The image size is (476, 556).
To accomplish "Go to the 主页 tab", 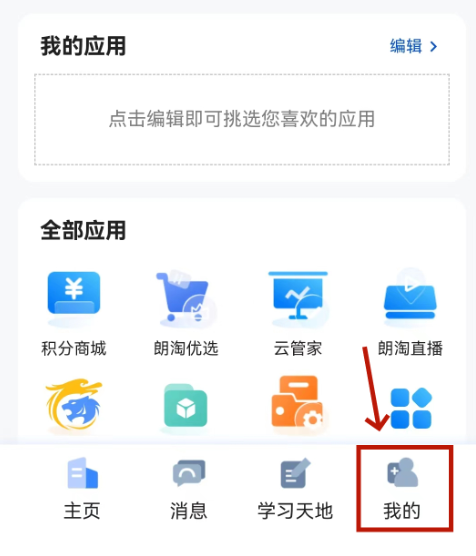I will click(82, 489).
